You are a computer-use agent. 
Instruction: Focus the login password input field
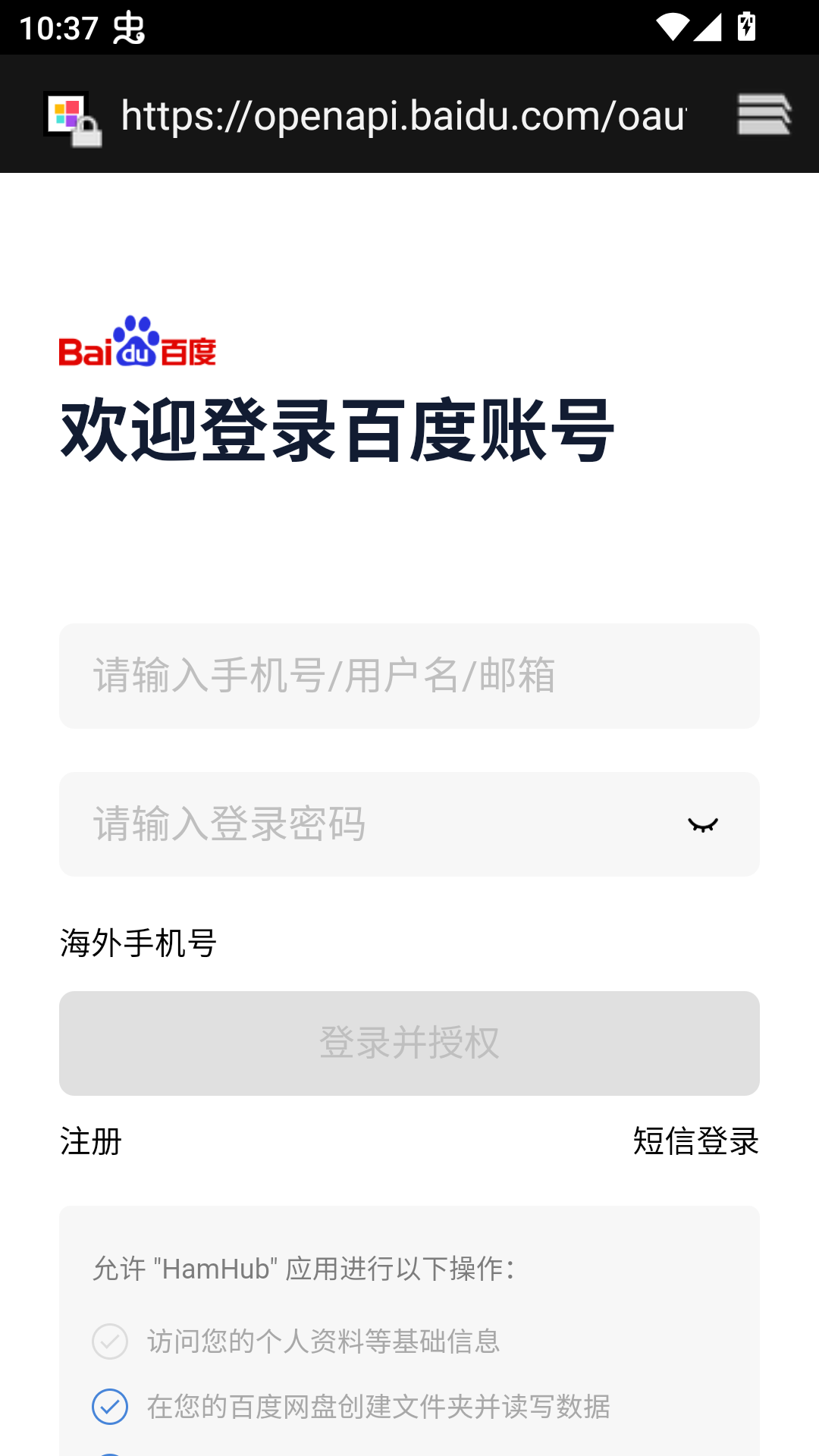pos(379,824)
